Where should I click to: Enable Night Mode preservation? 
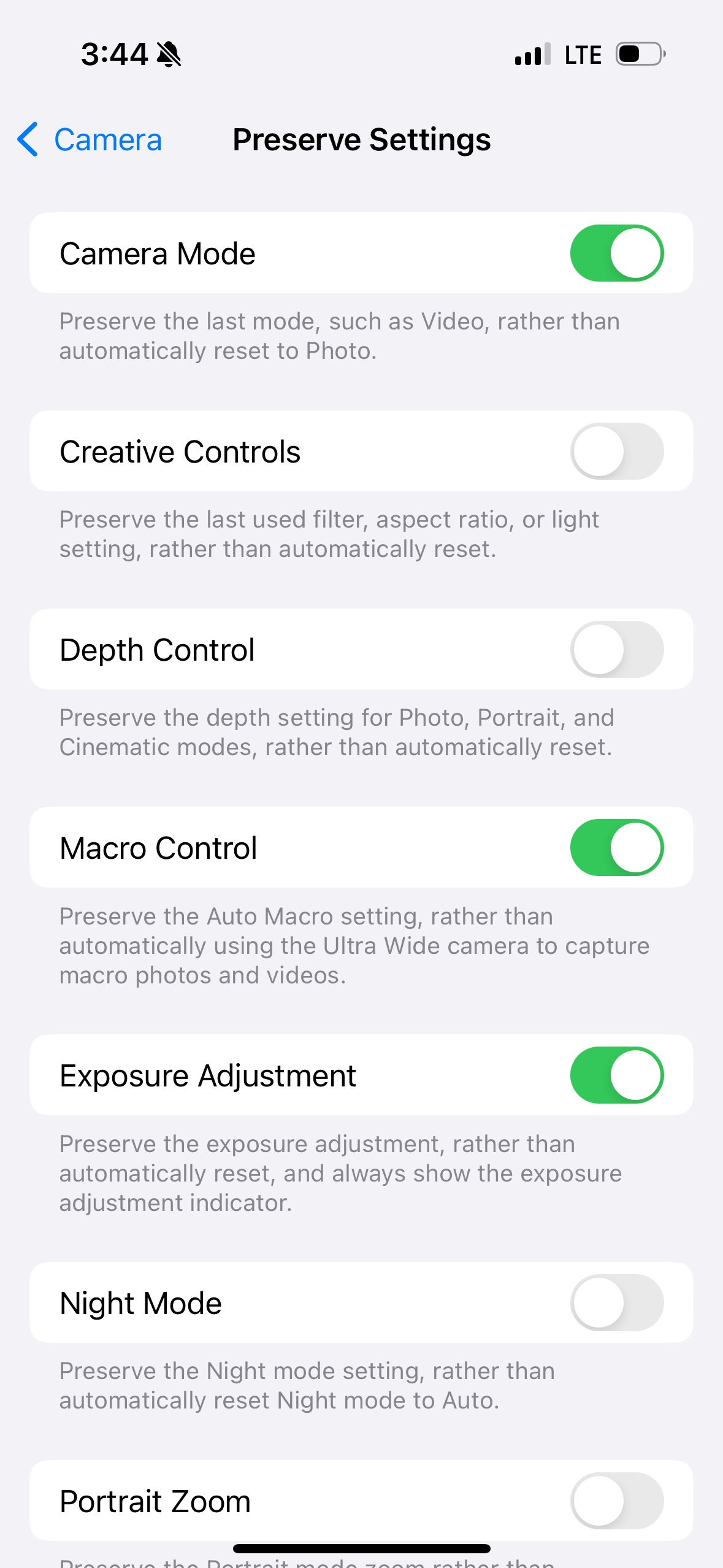tap(617, 1302)
